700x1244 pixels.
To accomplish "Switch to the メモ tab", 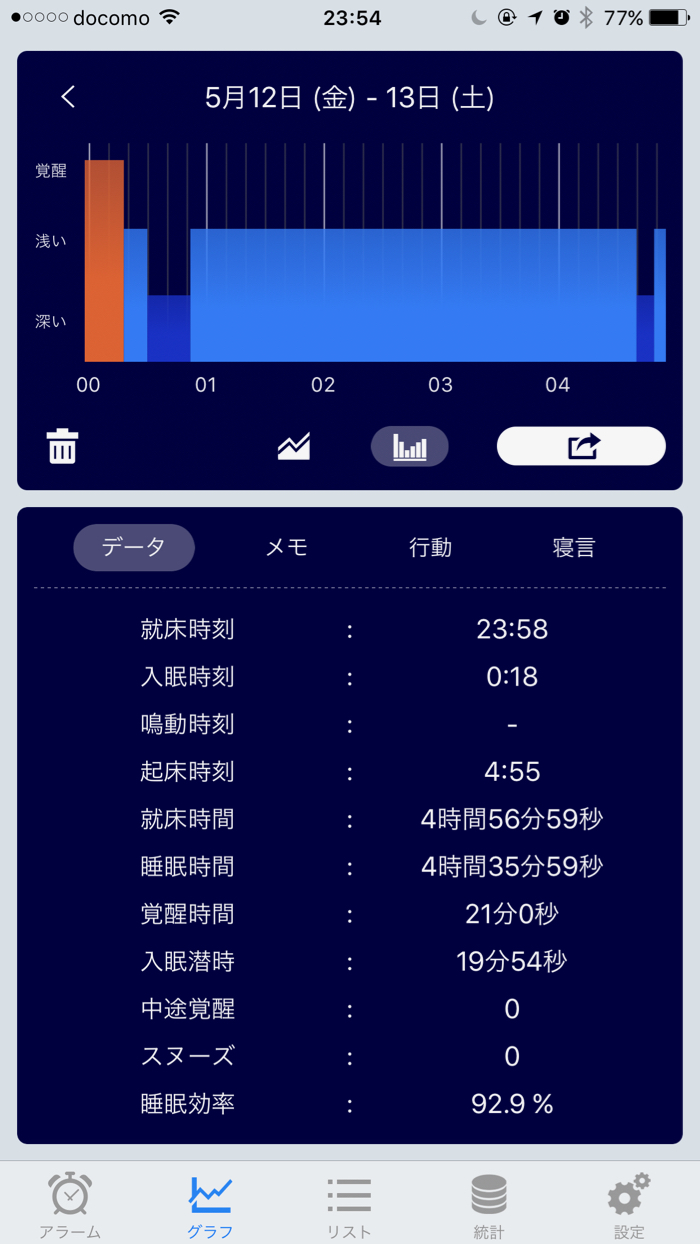I will (x=286, y=547).
